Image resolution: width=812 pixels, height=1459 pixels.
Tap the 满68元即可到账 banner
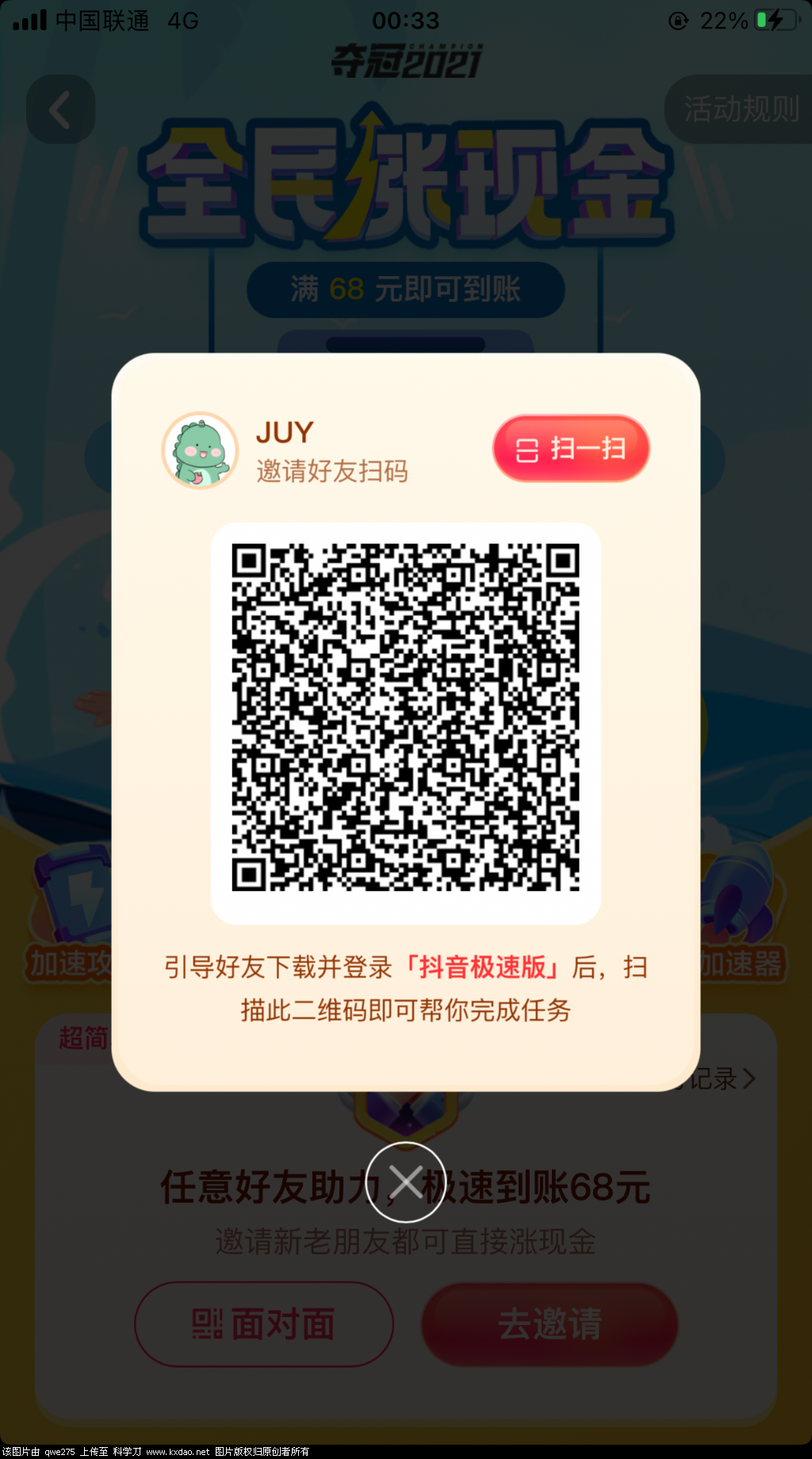pyautogui.click(x=406, y=290)
